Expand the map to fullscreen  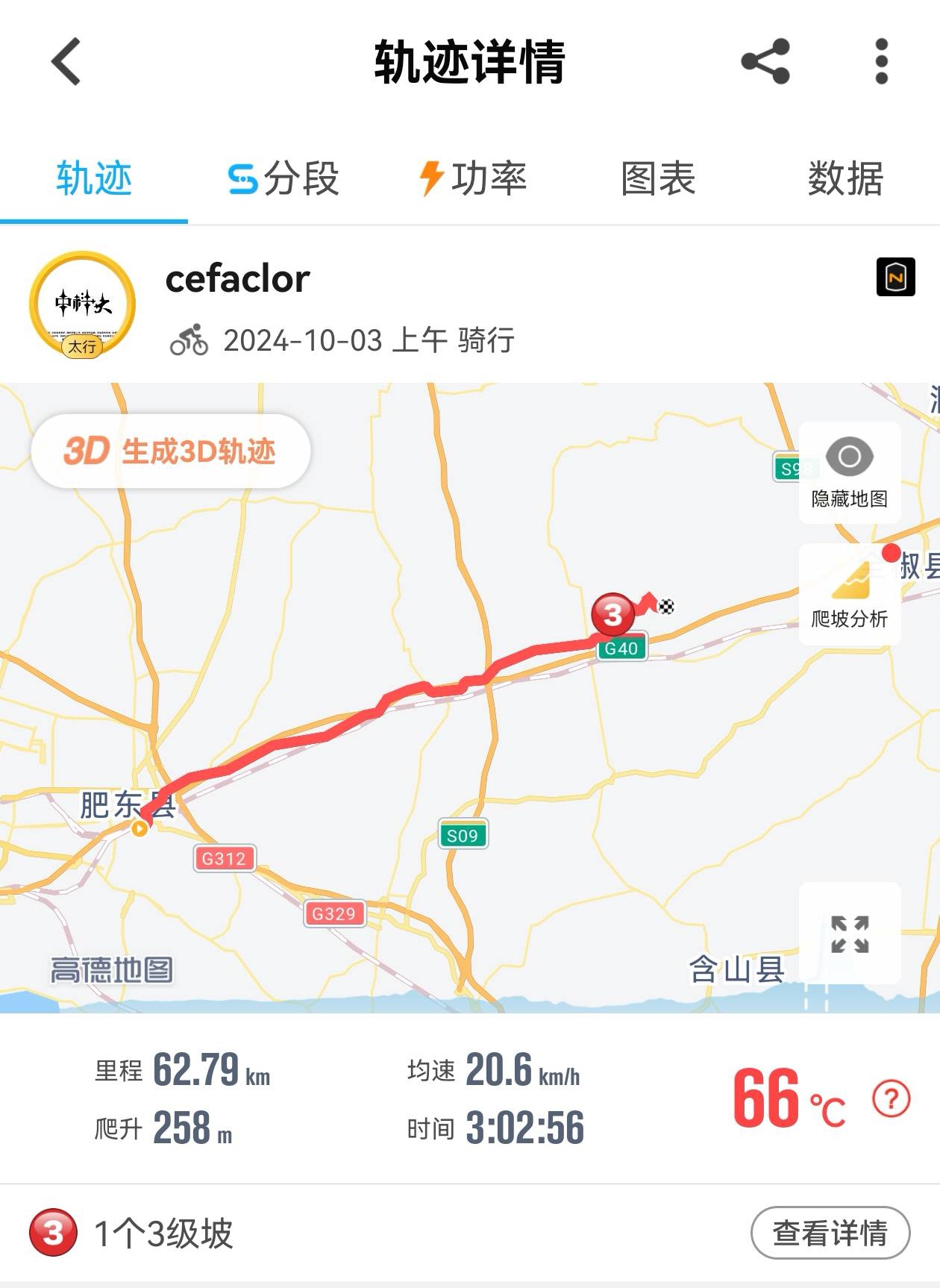click(849, 934)
